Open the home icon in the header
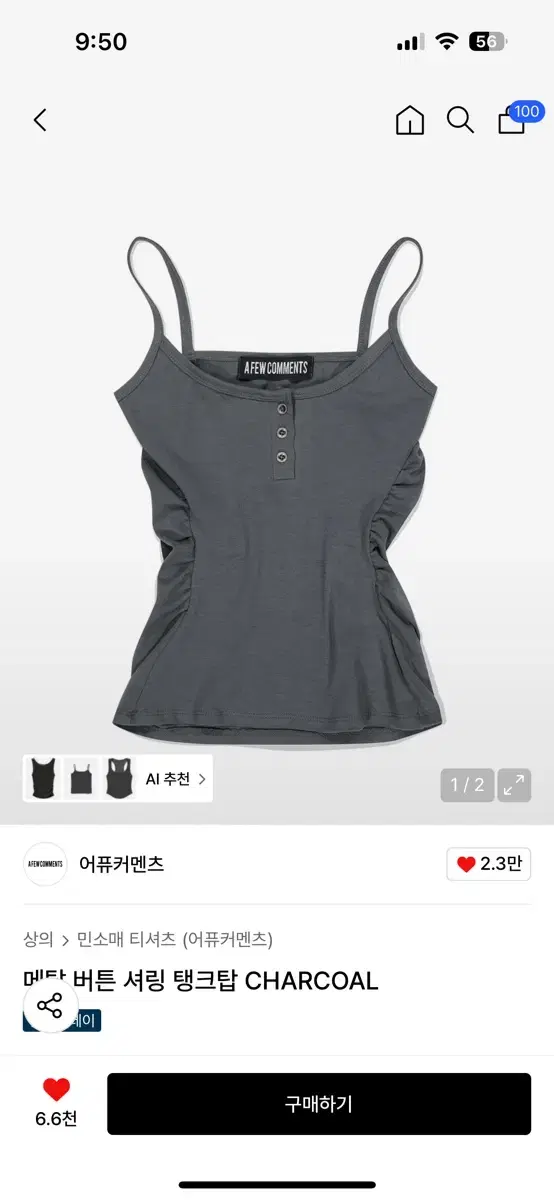 point(410,121)
